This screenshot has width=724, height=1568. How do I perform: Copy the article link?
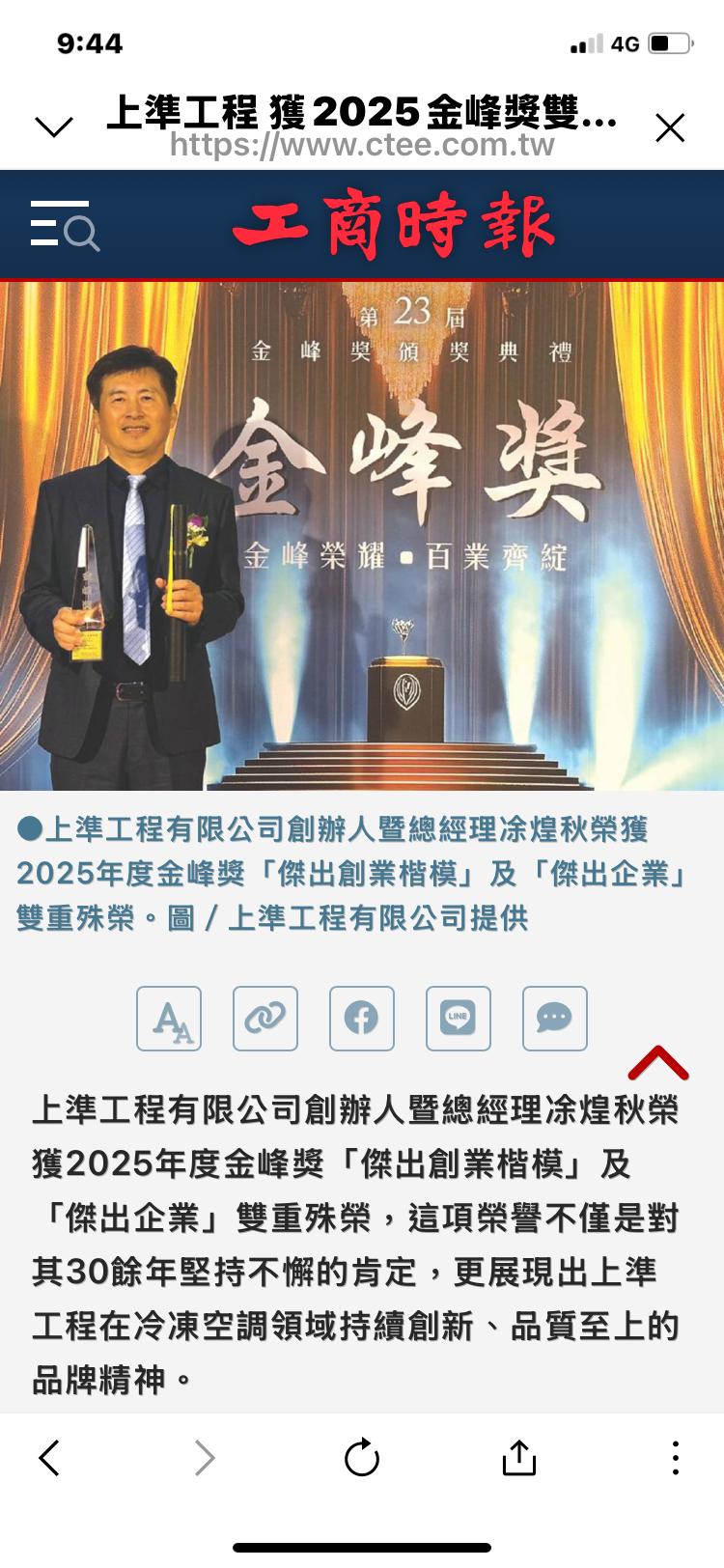265,1019
